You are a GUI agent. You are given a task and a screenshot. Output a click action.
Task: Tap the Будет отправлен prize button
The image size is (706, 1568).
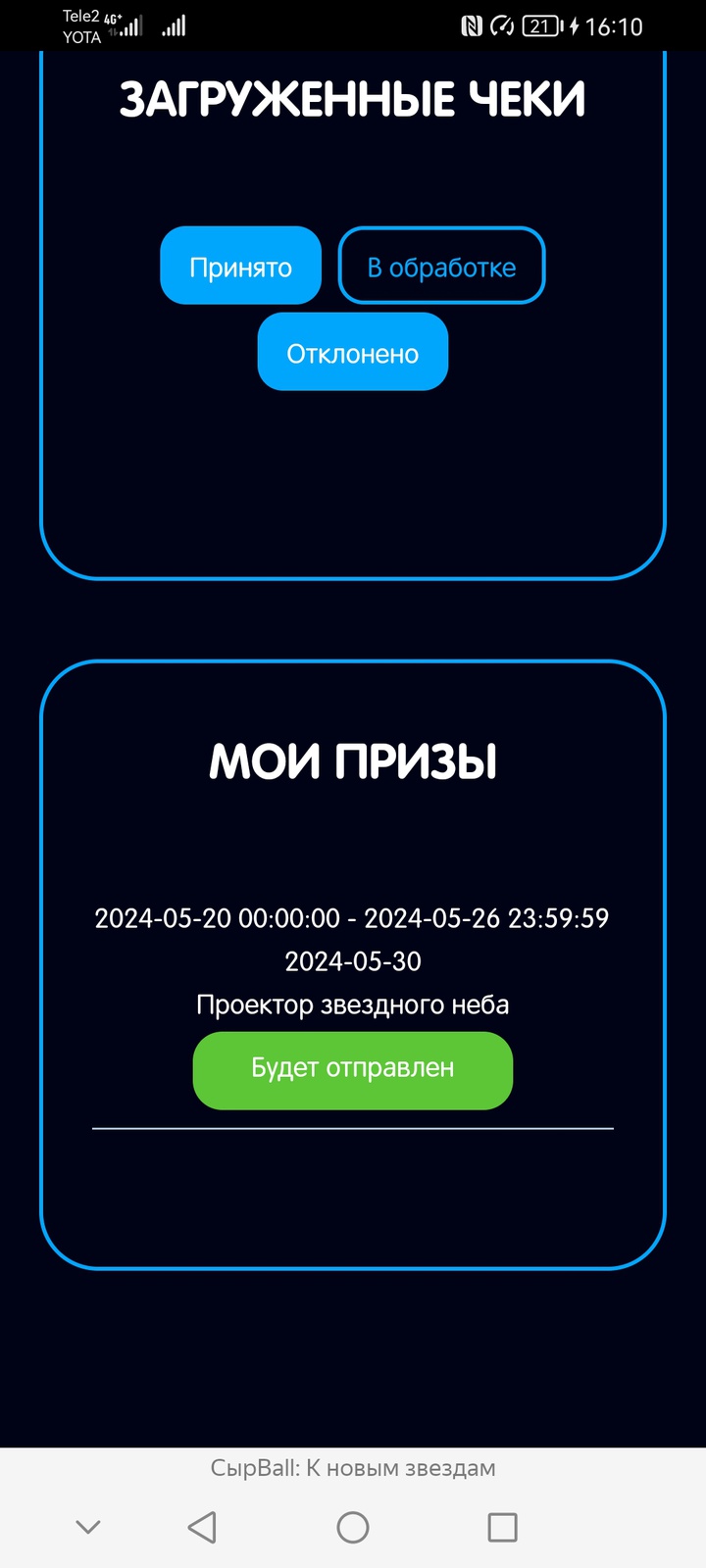click(x=352, y=1069)
